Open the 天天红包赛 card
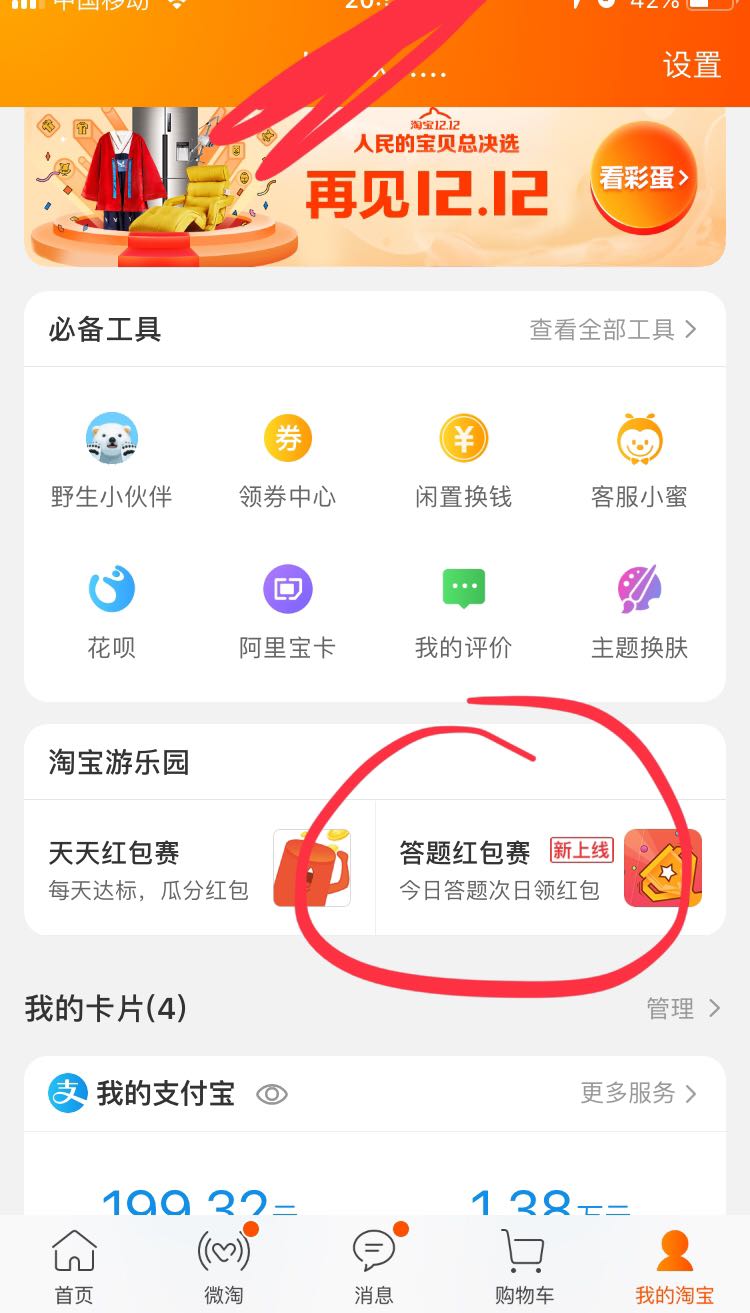Screen dimensions: 750x1313 [200, 868]
